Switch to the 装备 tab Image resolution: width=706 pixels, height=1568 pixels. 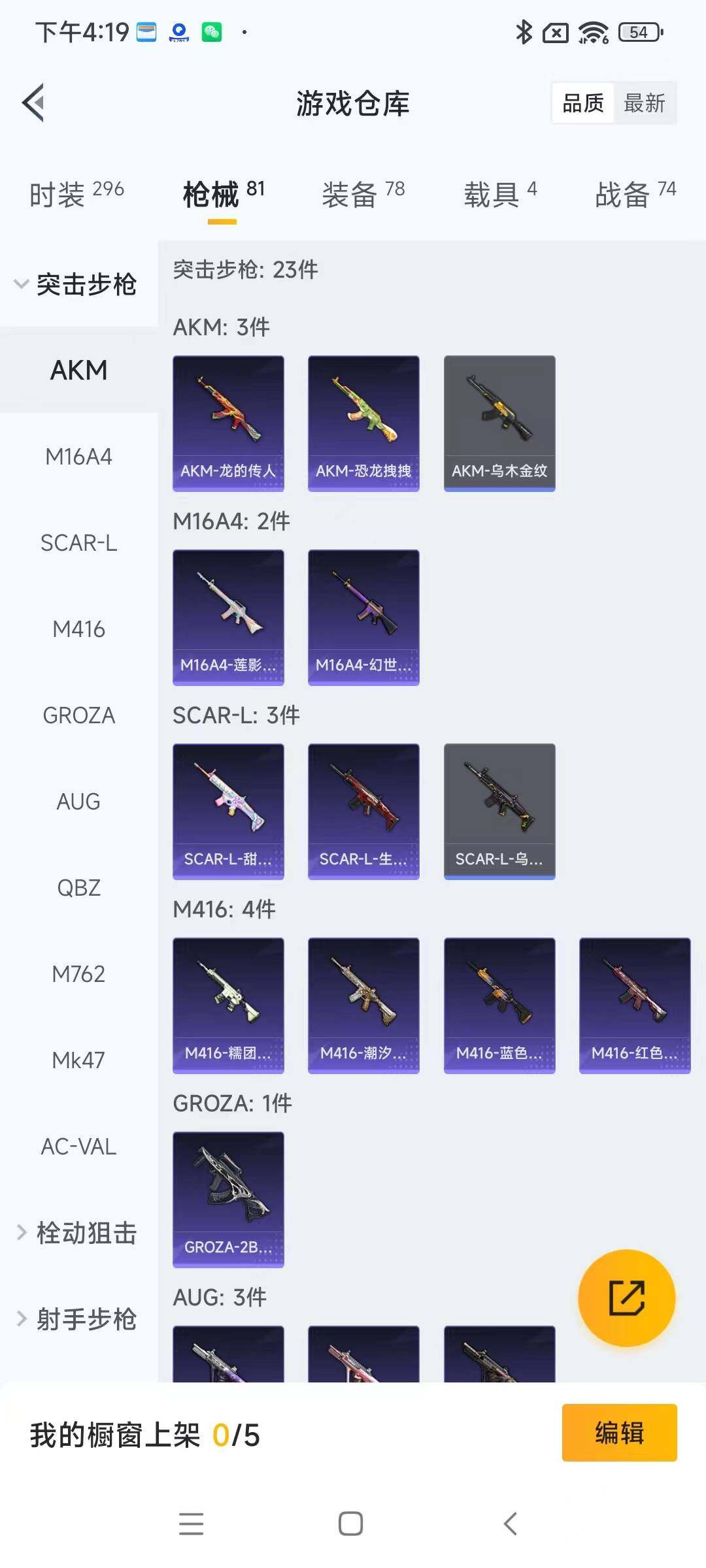(x=363, y=194)
